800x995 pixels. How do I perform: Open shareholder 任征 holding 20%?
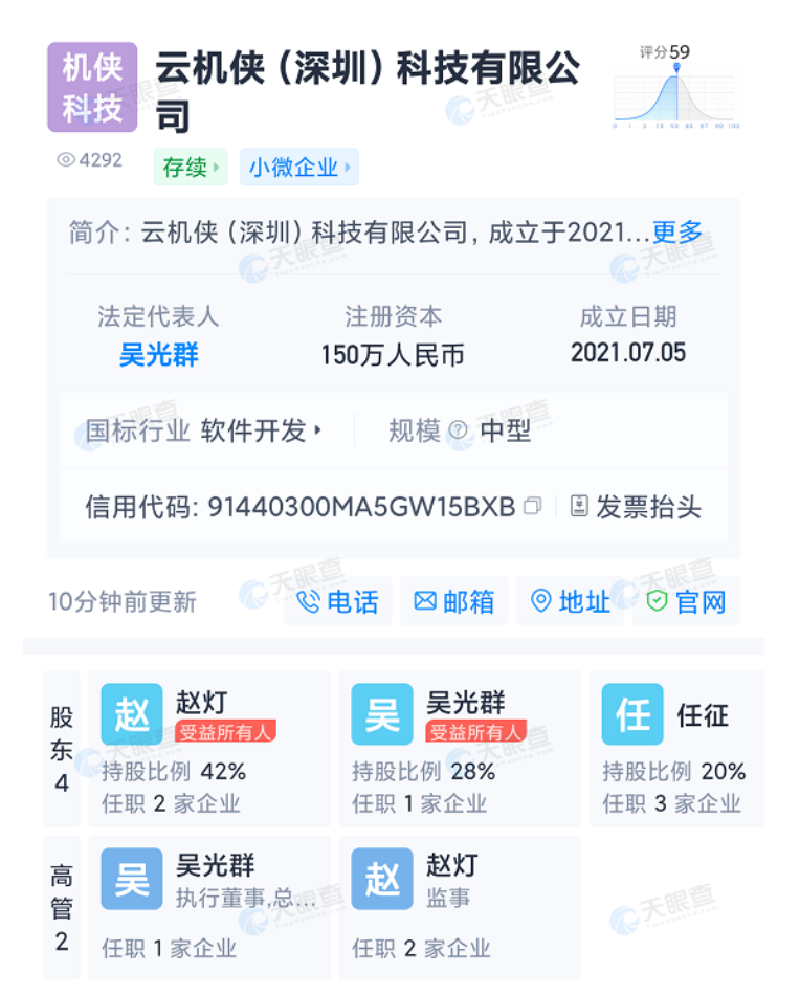click(x=676, y=747)
